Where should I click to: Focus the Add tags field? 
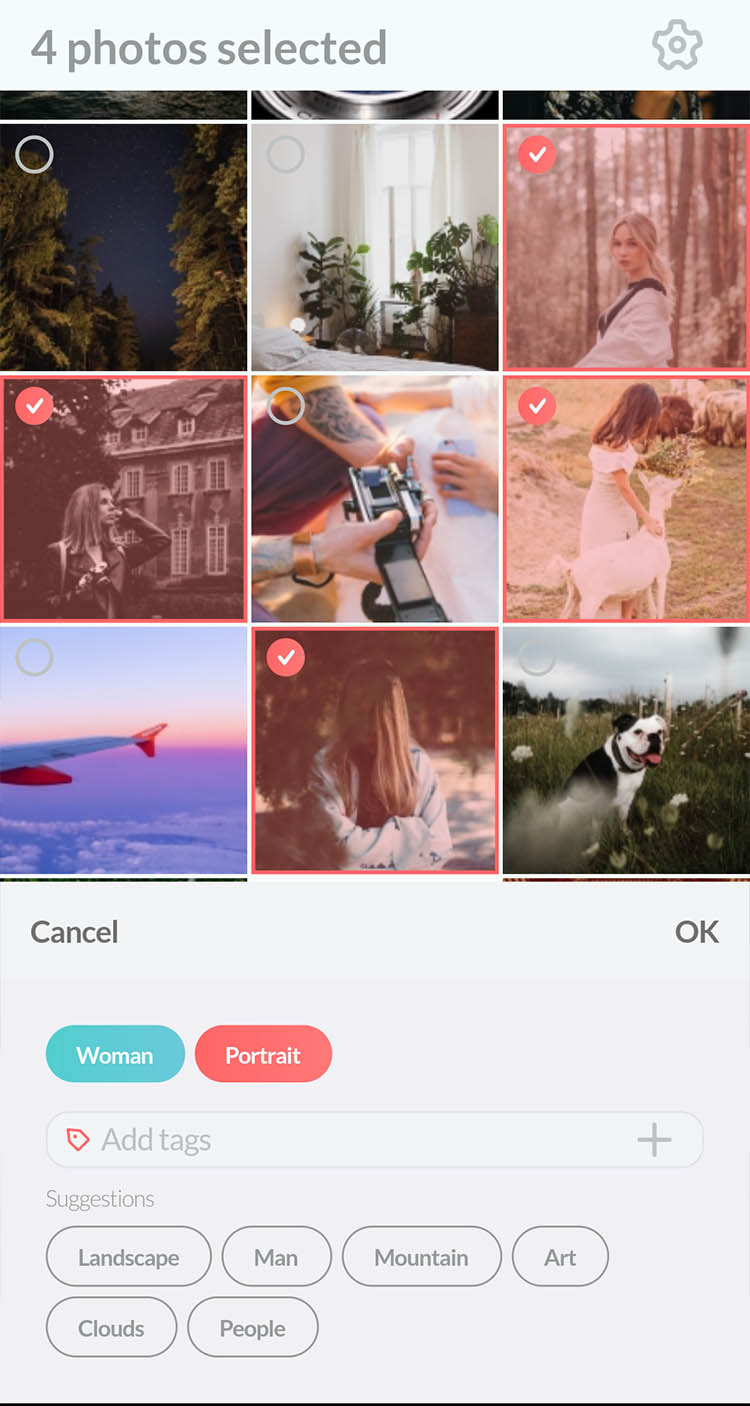tap(350, 1140)
